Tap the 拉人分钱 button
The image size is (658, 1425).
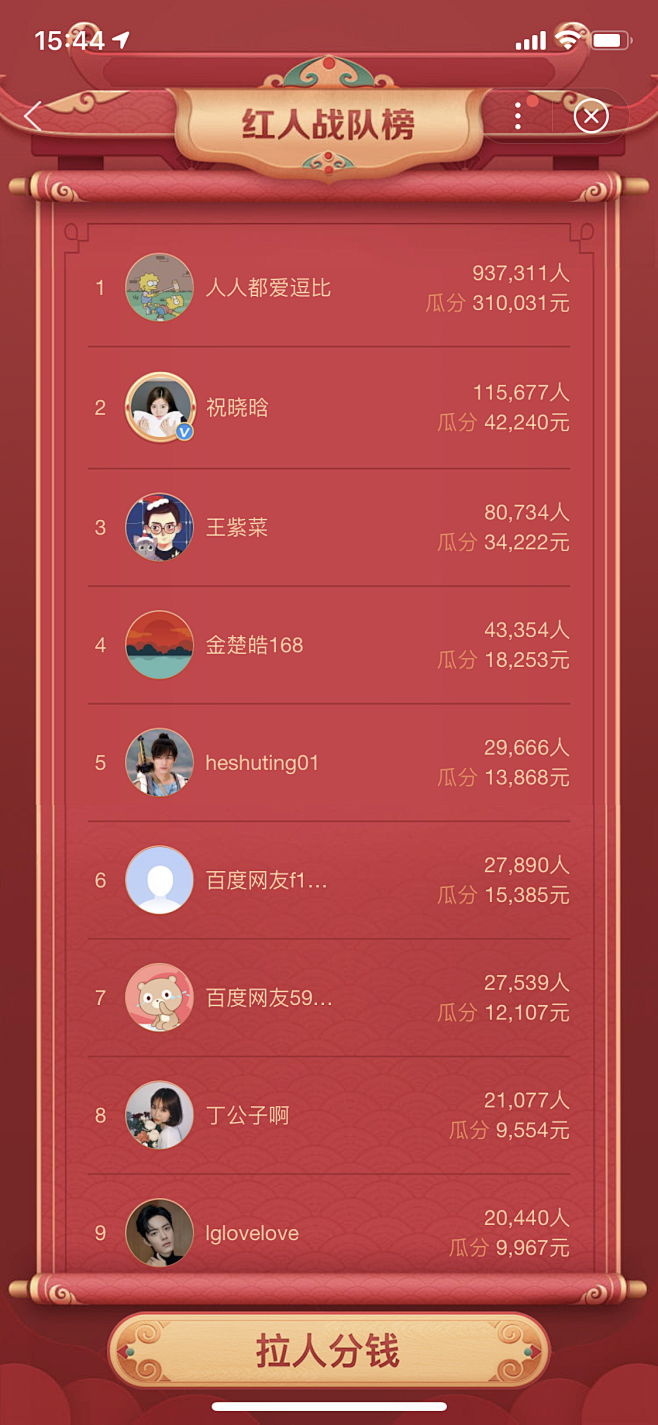[329, 1351]
